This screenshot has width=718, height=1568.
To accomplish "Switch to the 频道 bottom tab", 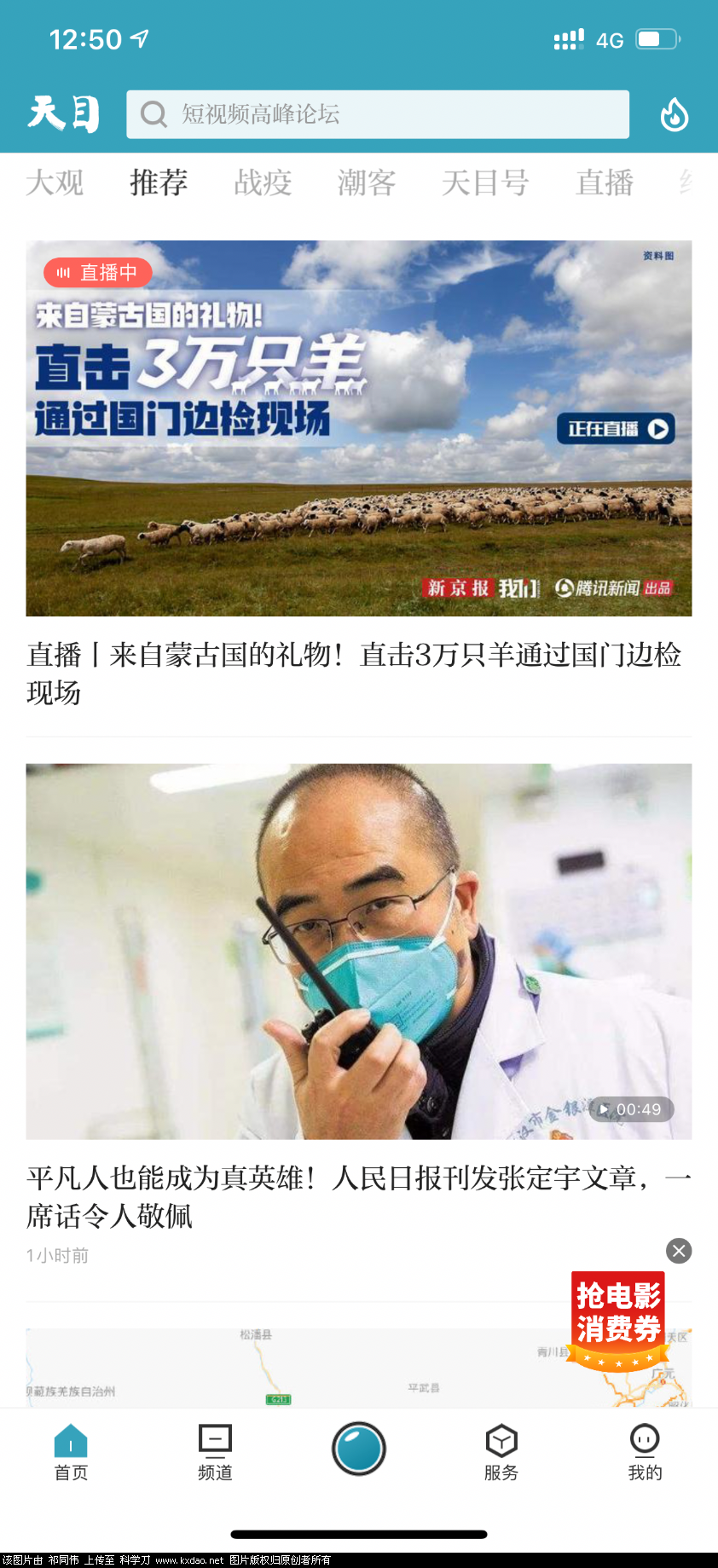I will [215, 1452].
